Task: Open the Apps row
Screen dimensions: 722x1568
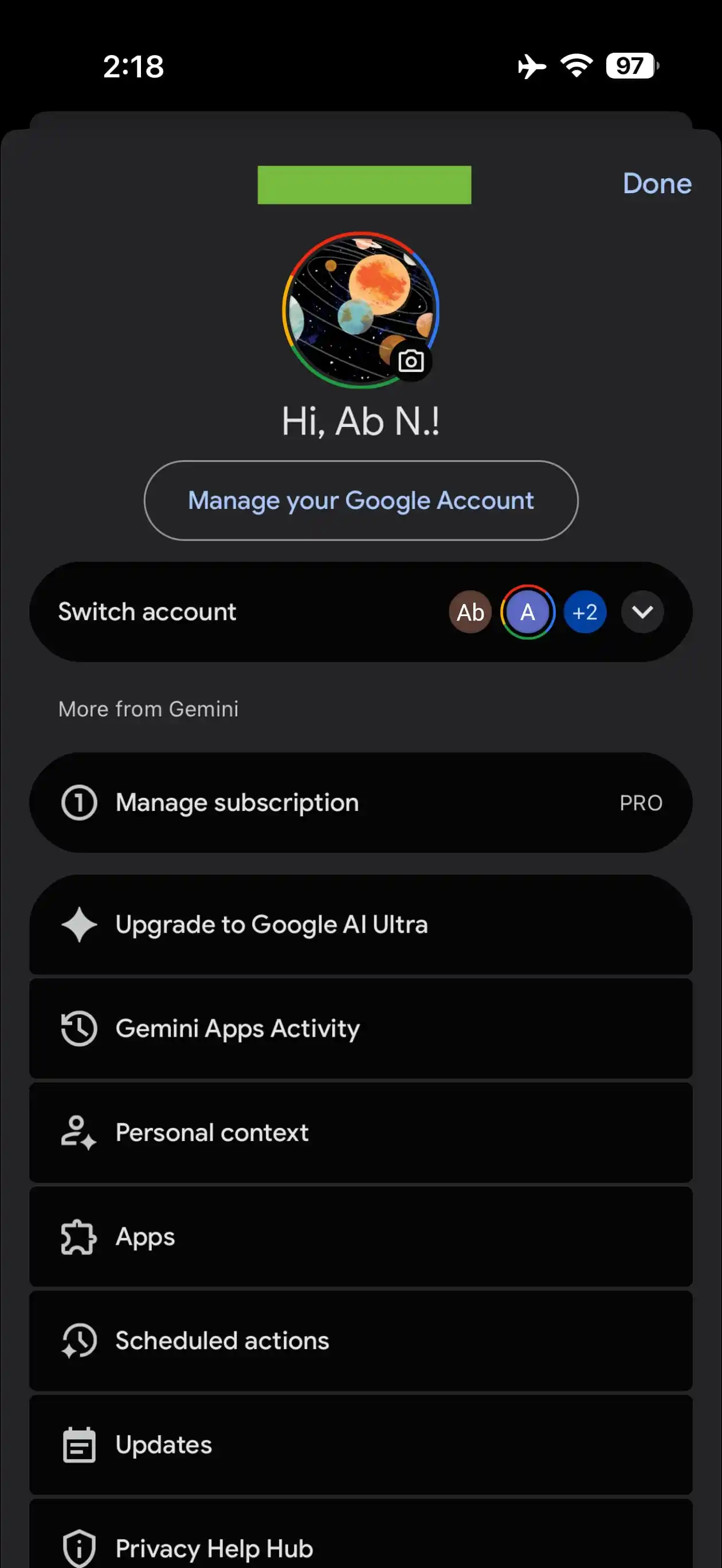Action: pyautogui.click(x=361, y=1237)
